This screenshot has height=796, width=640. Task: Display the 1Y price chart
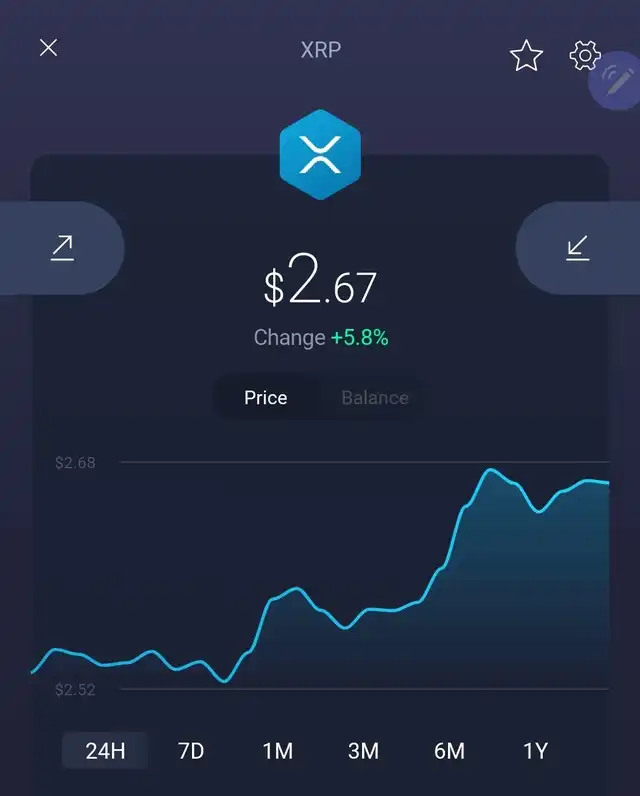coord(535,751)
